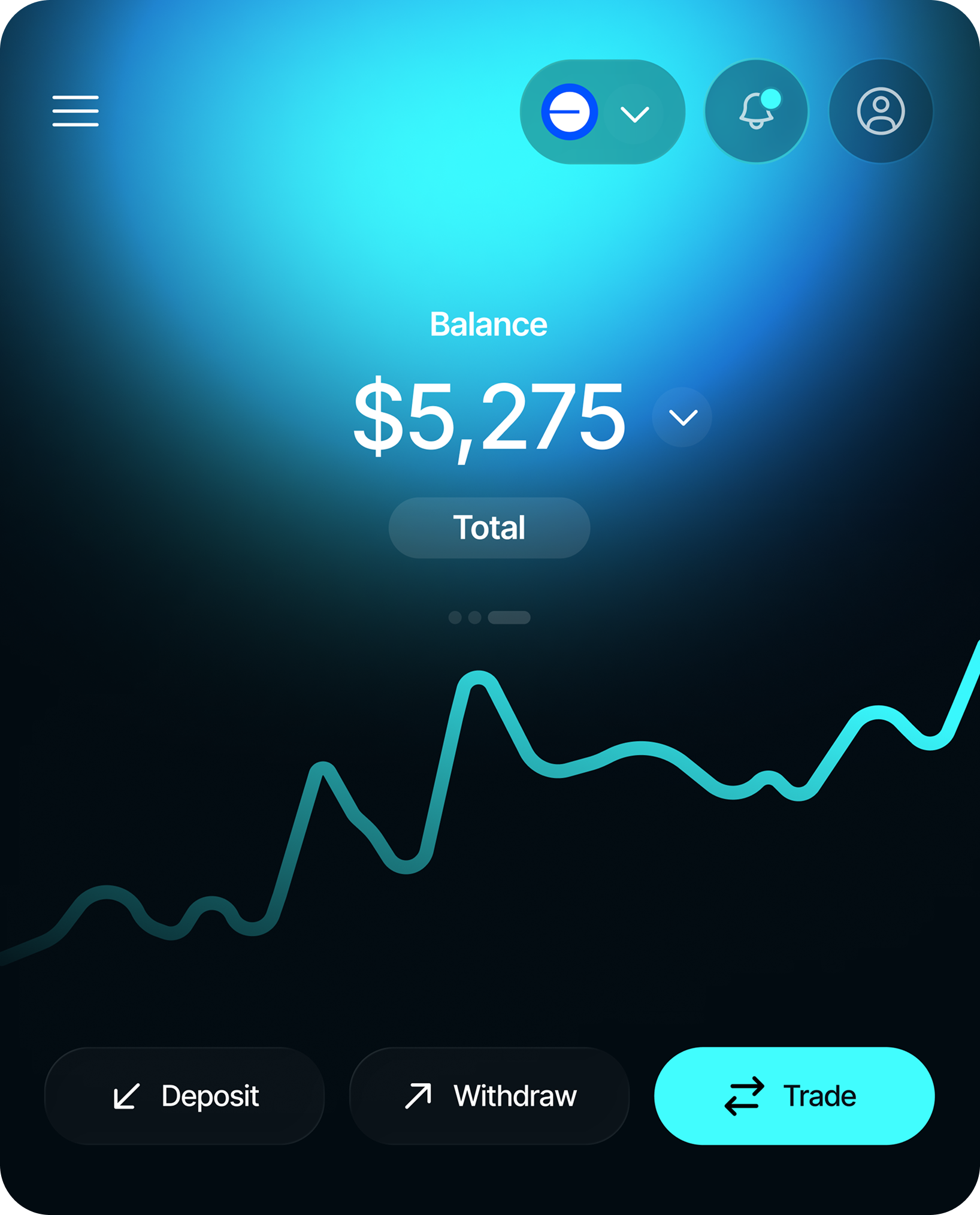Open the notifications bell

coord(757,111)
